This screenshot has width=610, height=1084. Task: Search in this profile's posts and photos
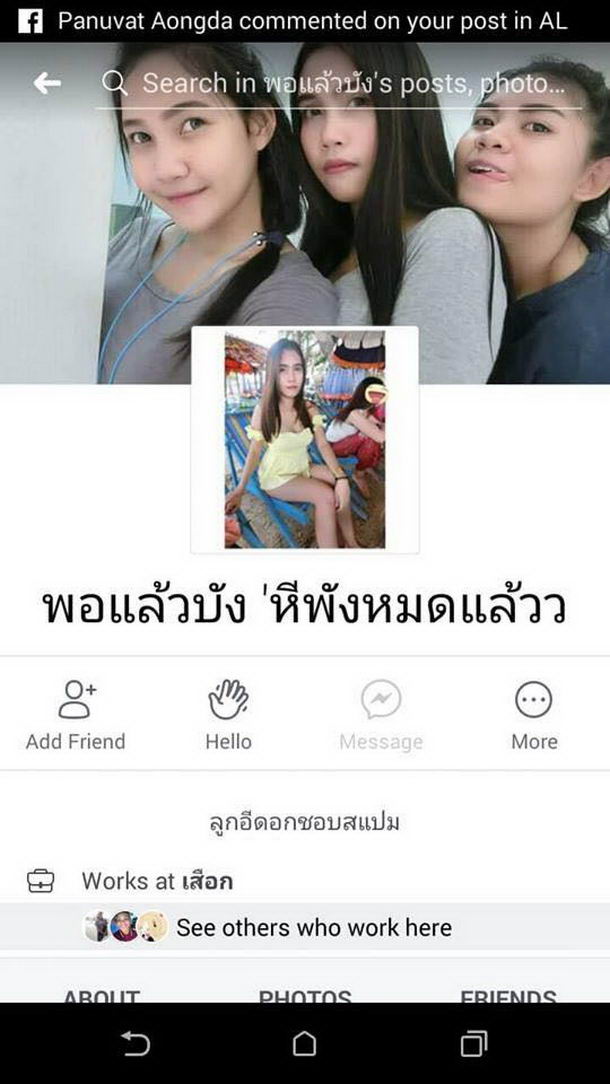340,84
